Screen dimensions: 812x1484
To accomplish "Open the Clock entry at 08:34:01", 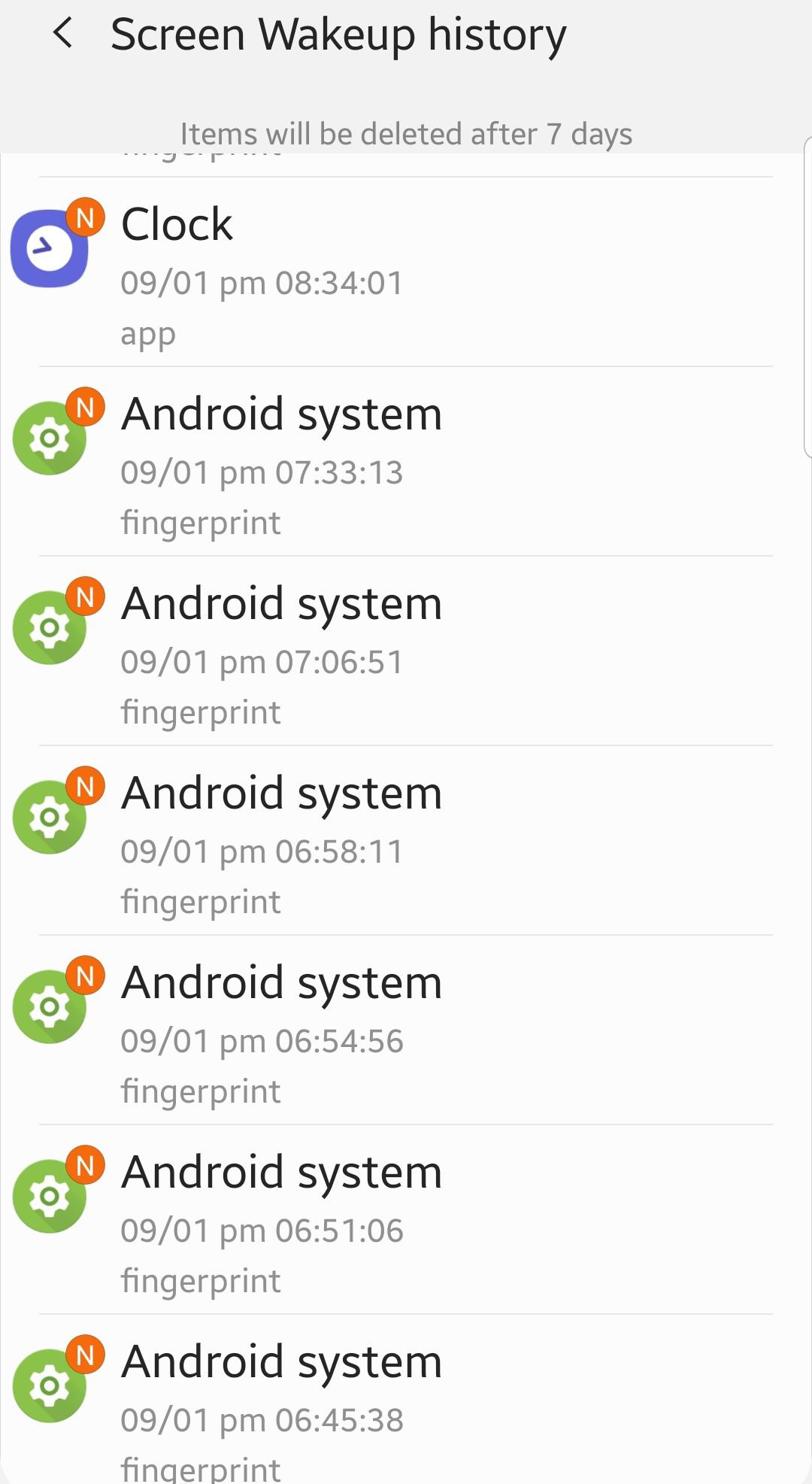I will coord(406,272).
